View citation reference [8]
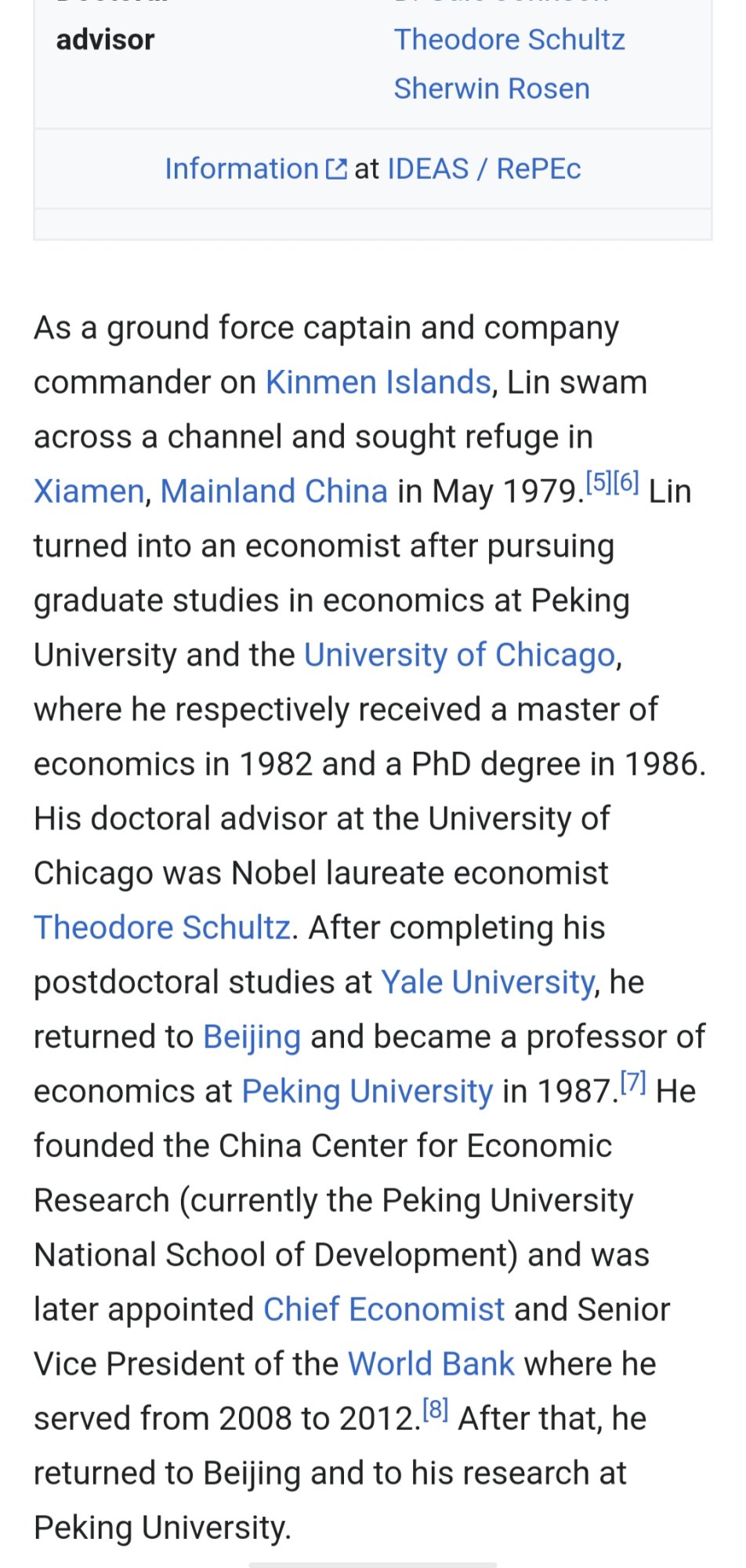746x1568 pixels. 435,1409
